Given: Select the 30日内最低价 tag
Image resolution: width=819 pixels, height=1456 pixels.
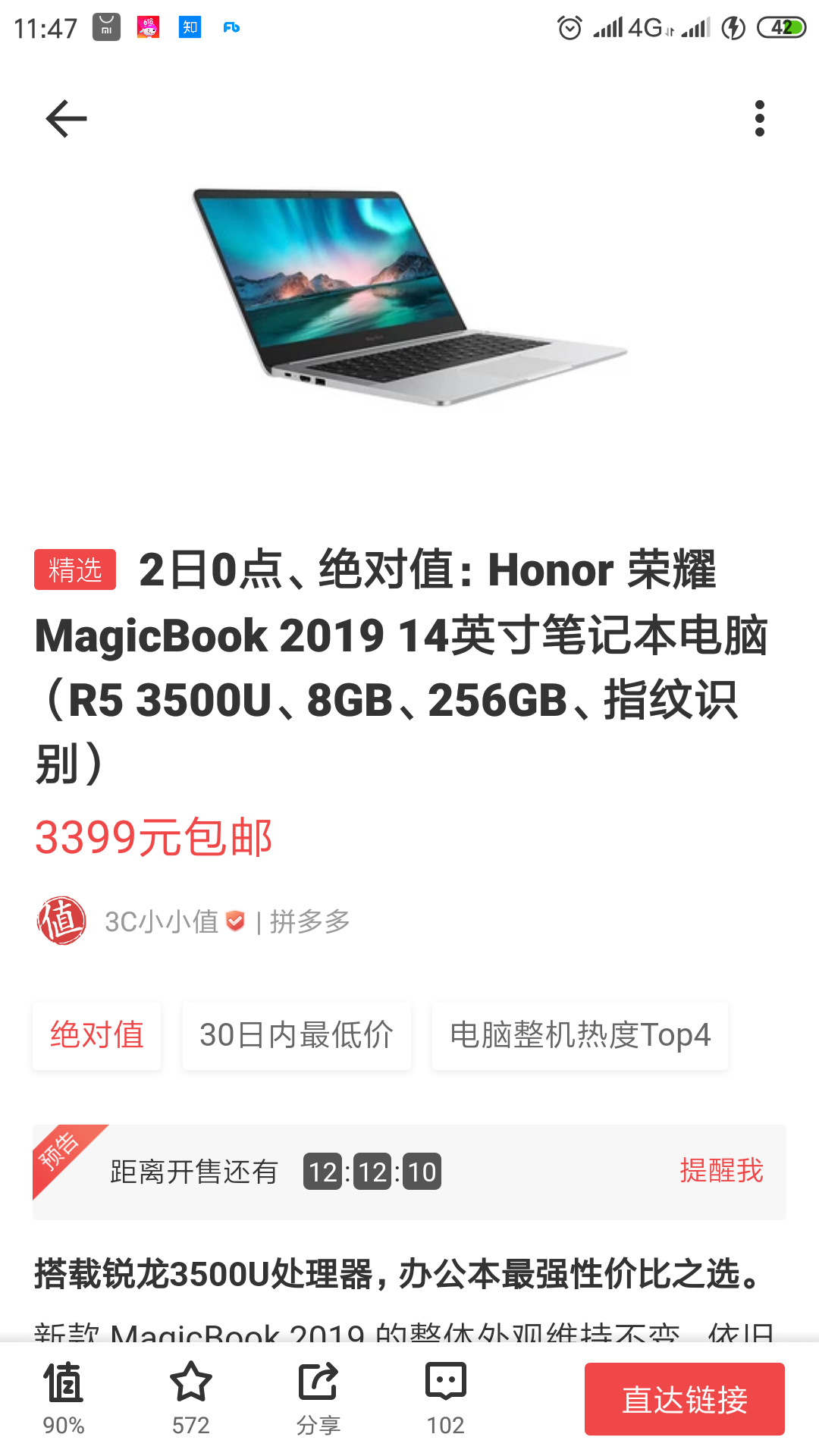Looking at the screenshot, I should tap(297, 1036).
